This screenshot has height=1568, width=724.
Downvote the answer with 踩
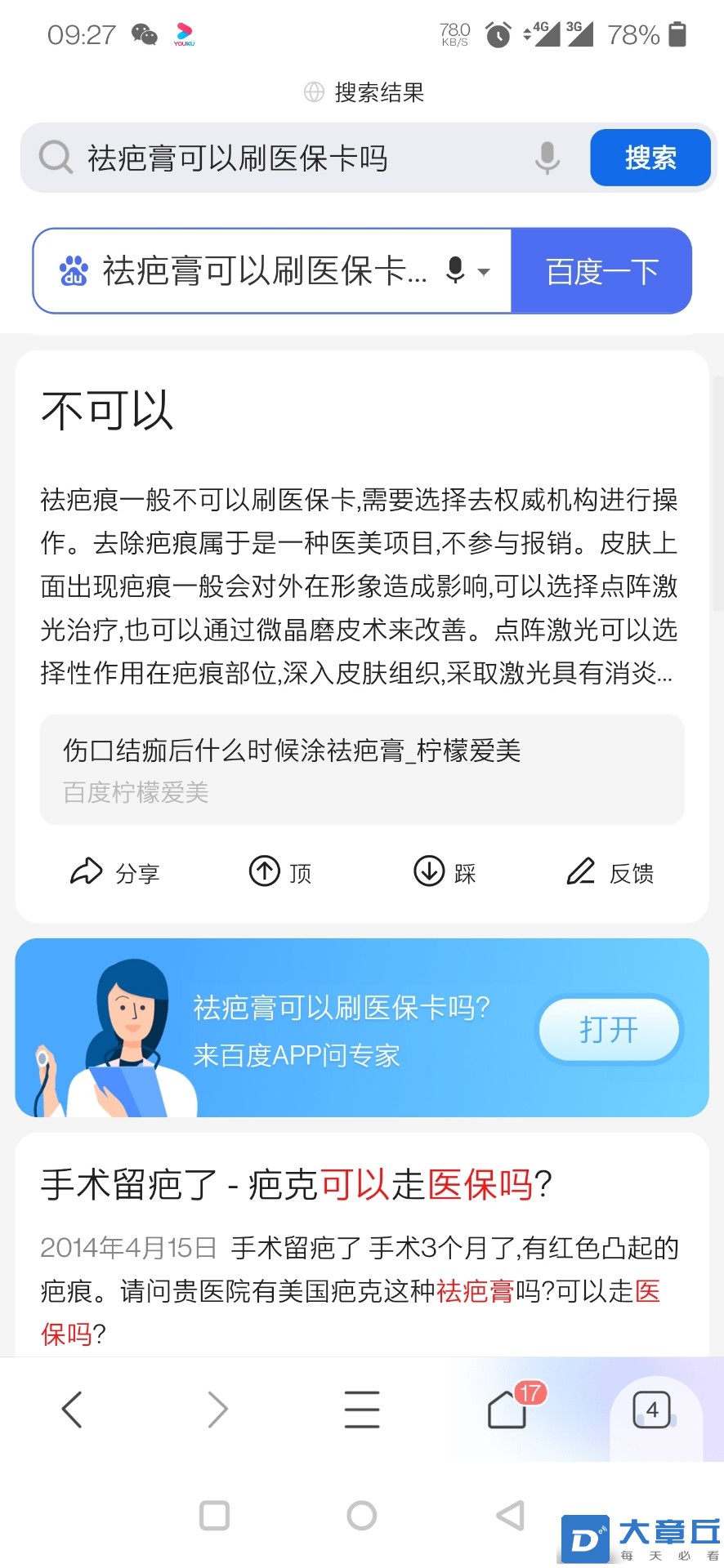tap(445, 872)
